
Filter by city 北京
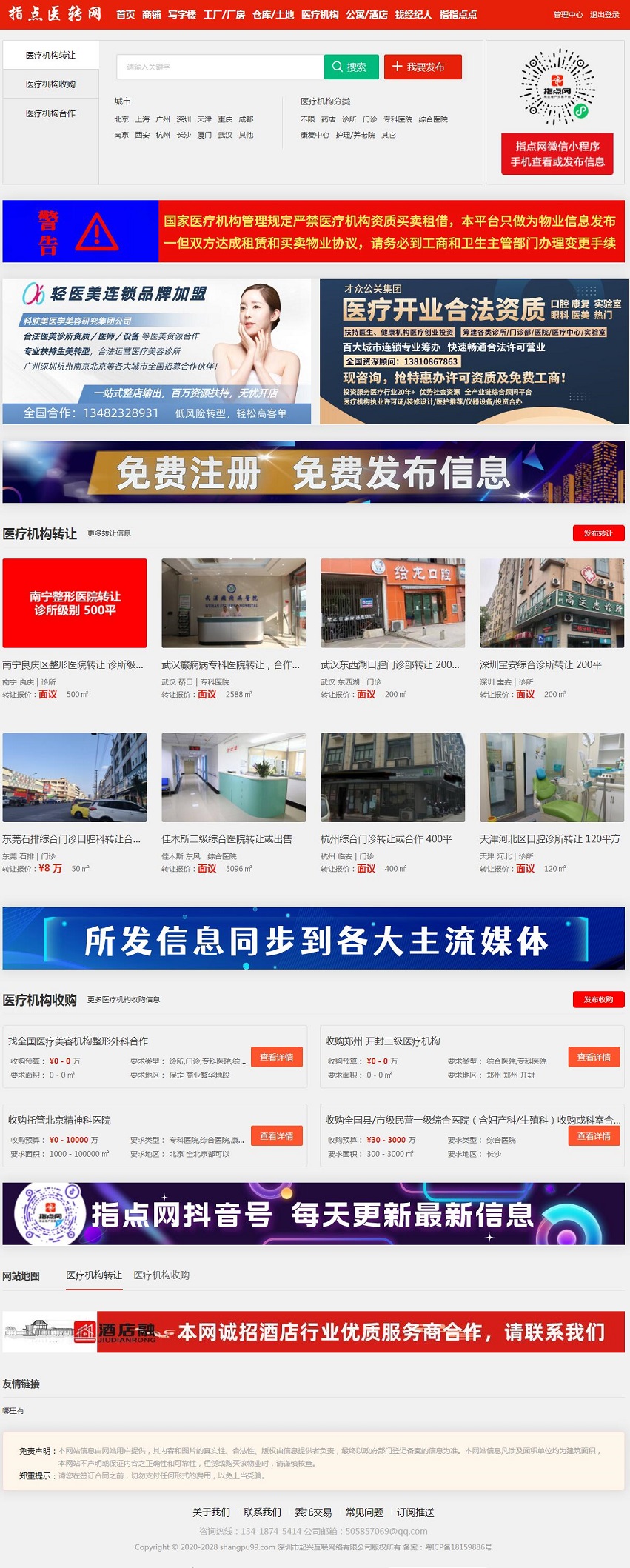coord(121,119)
